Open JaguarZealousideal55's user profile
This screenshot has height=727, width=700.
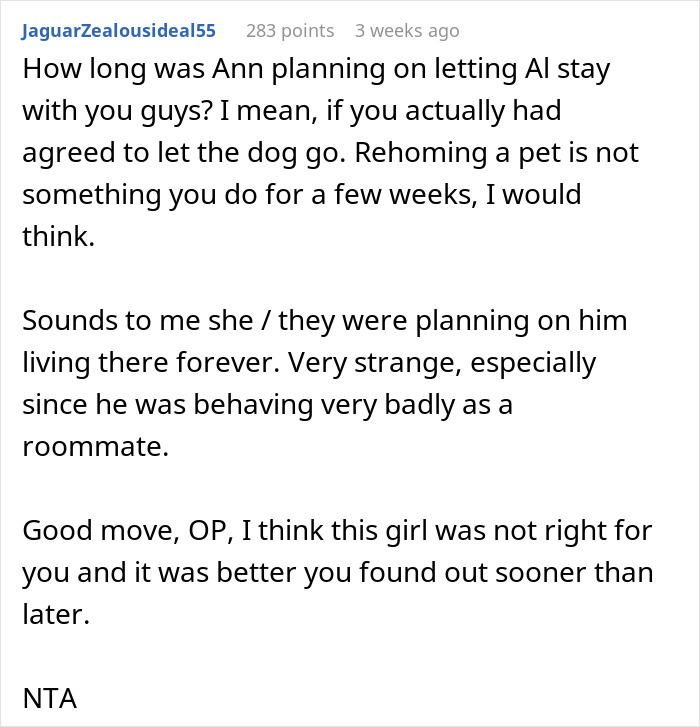[x=118, y=31]
